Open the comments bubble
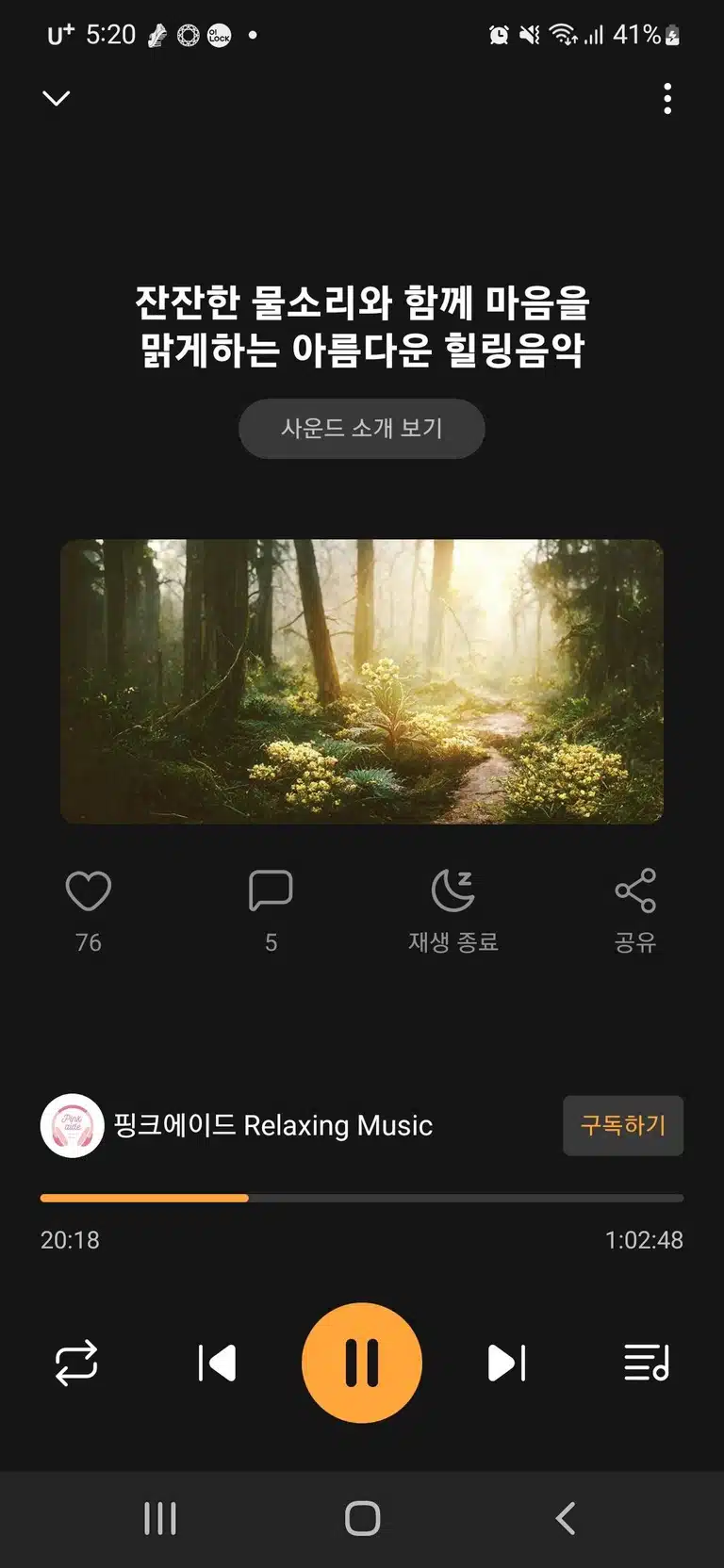Viewport: 724px width, 1568px height. click(271, 890)
